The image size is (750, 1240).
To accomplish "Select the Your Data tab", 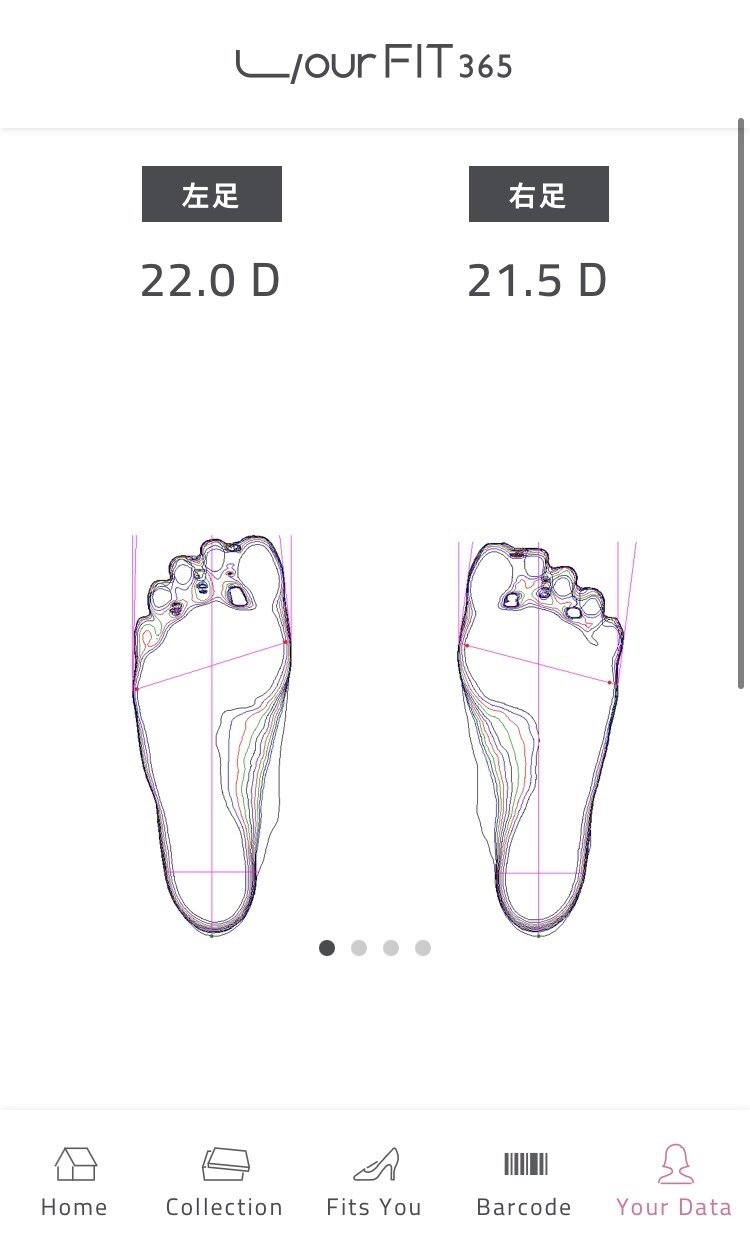I will point(674,1182).
